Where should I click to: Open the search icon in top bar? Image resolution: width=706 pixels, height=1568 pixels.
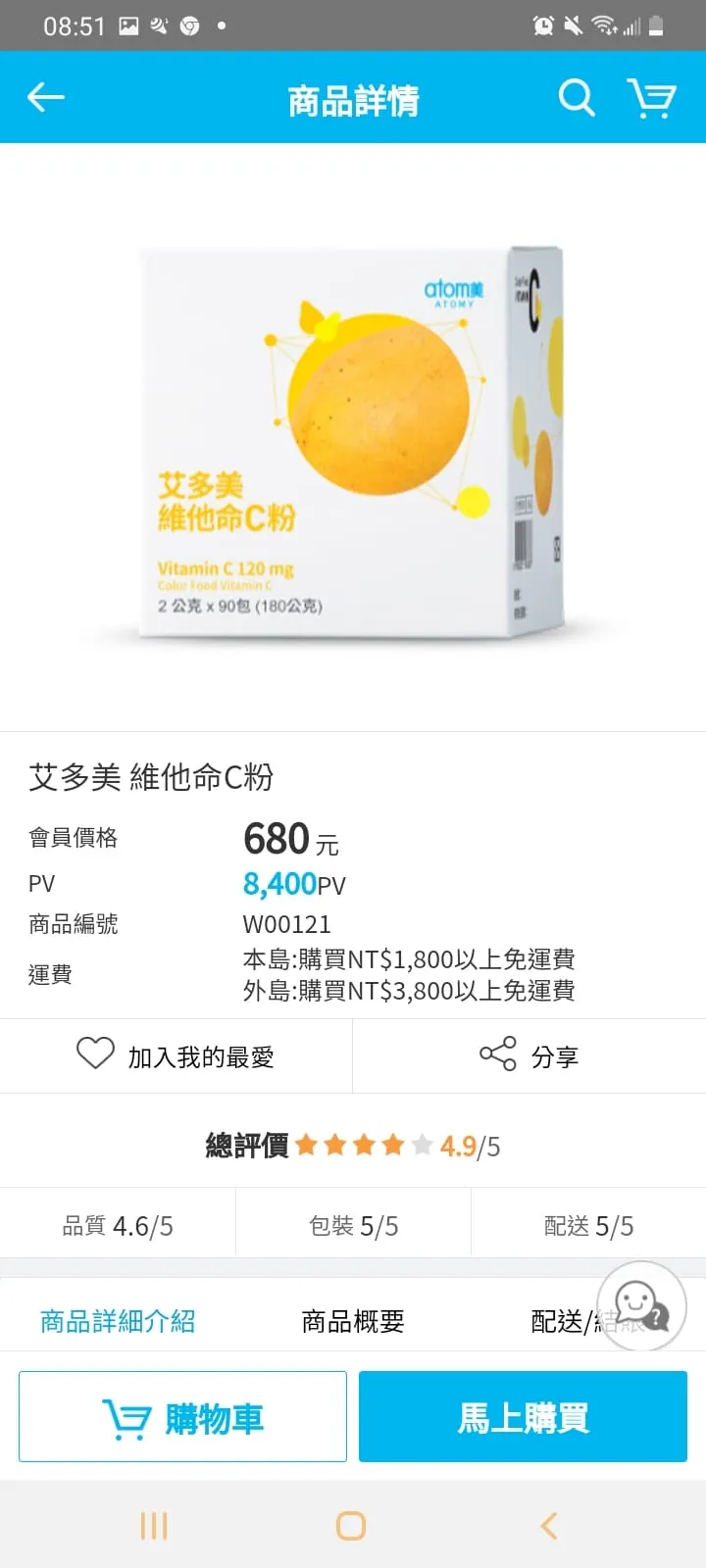point(577,97)
